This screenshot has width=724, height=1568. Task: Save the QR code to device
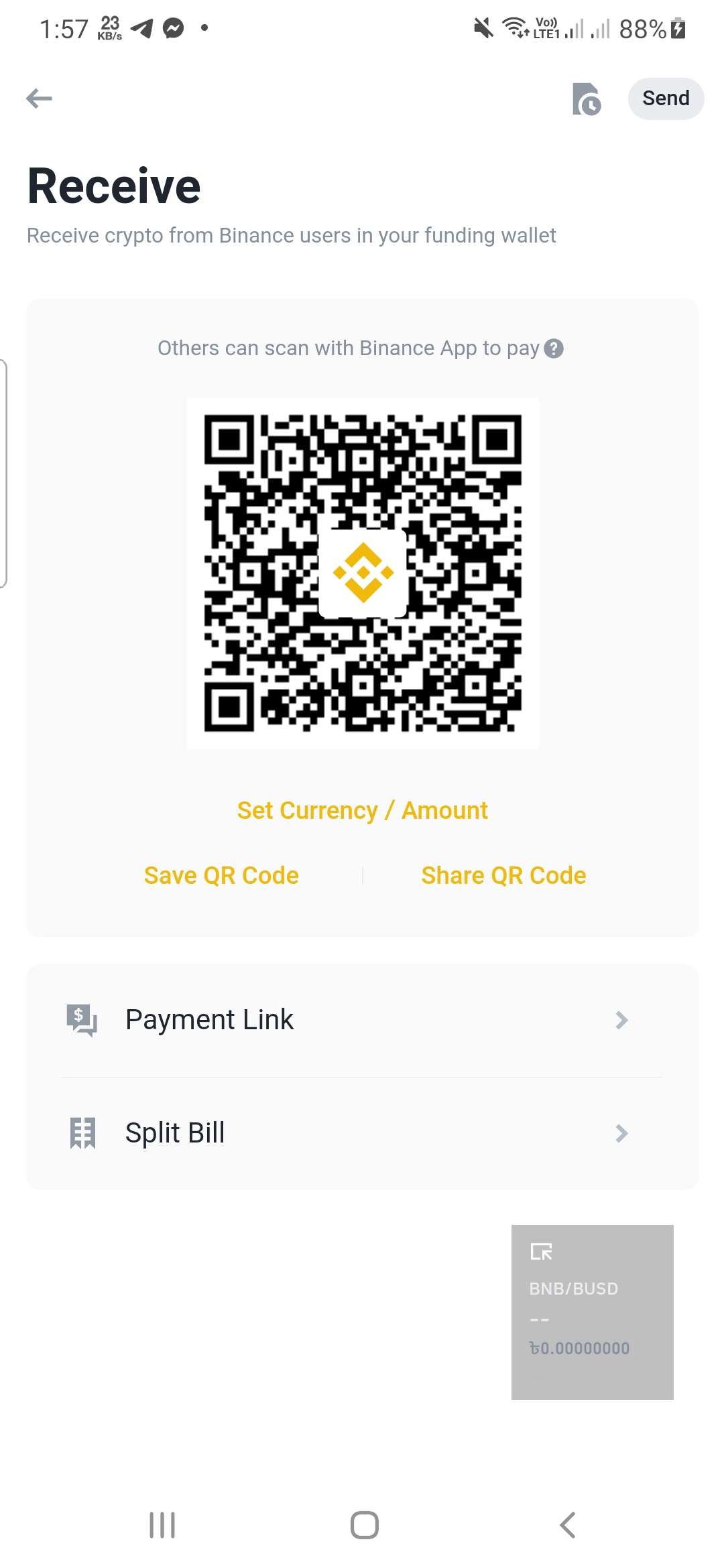(x=221, y=876)
